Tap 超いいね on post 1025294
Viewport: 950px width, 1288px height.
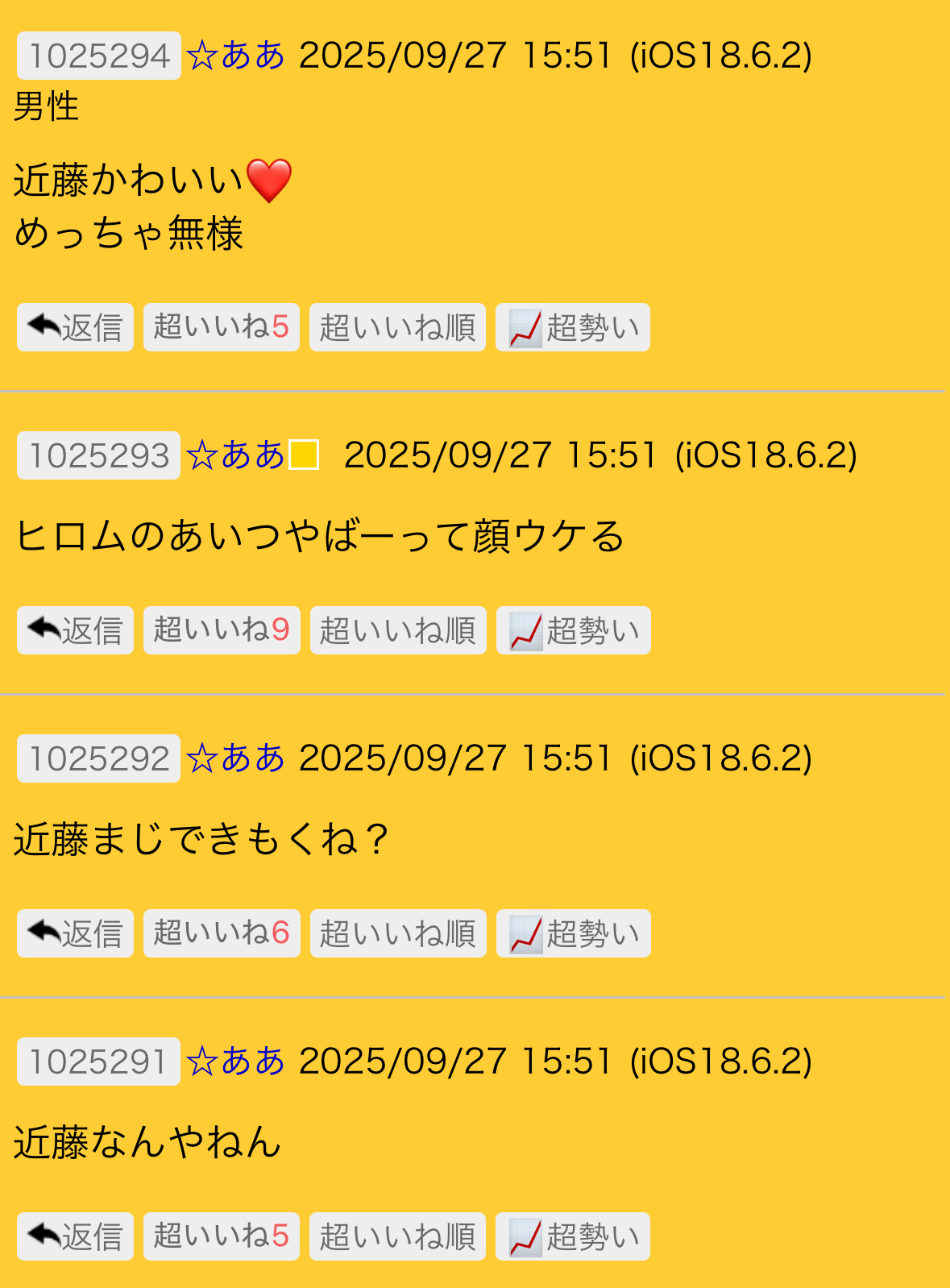point(221,327)
